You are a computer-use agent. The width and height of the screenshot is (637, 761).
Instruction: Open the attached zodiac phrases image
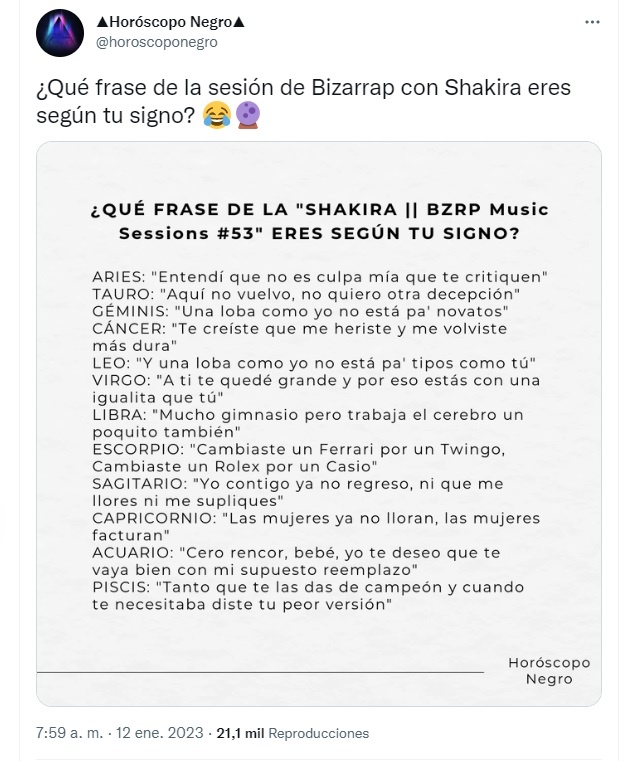318,423
